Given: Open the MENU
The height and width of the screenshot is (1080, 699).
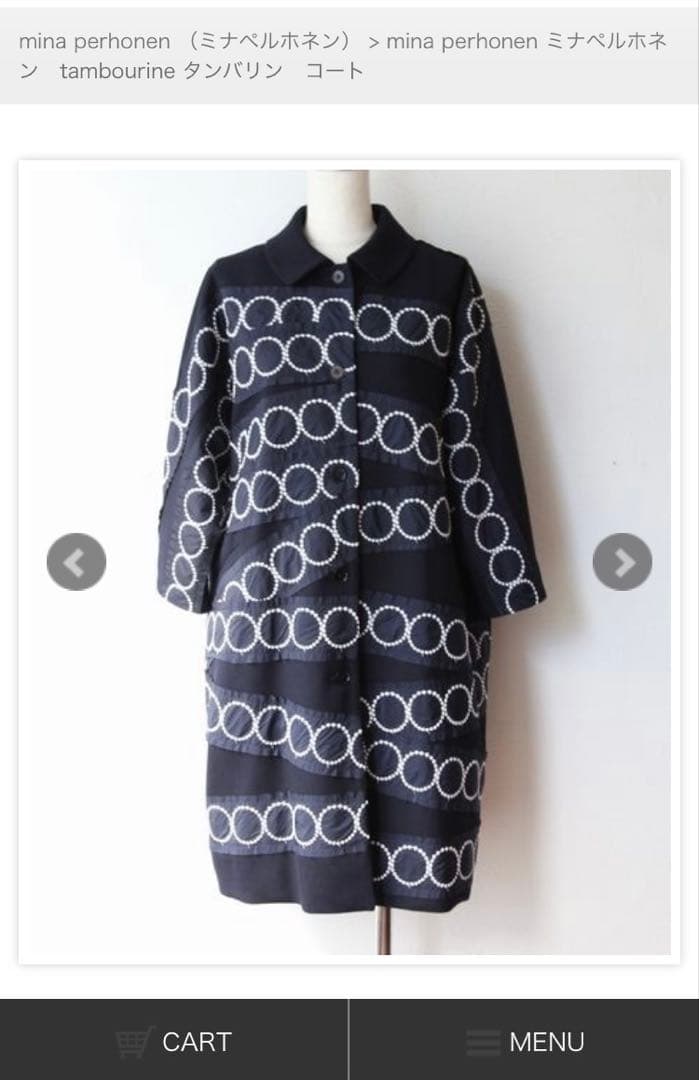Looking at the screenshot, I should pyautogui.click(x=525, y=1041).
